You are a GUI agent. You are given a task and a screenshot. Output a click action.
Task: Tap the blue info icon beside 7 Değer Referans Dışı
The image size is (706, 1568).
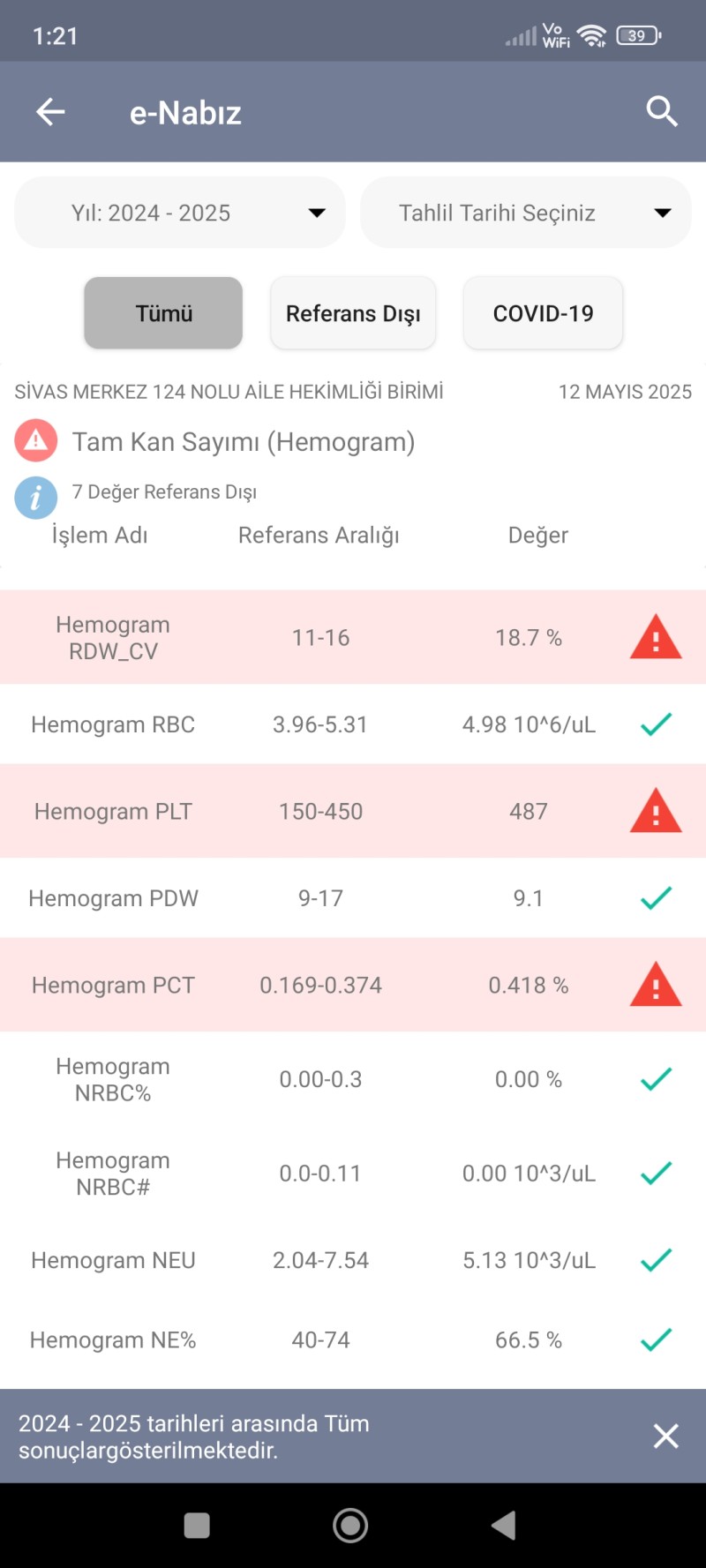coord(35,499)
